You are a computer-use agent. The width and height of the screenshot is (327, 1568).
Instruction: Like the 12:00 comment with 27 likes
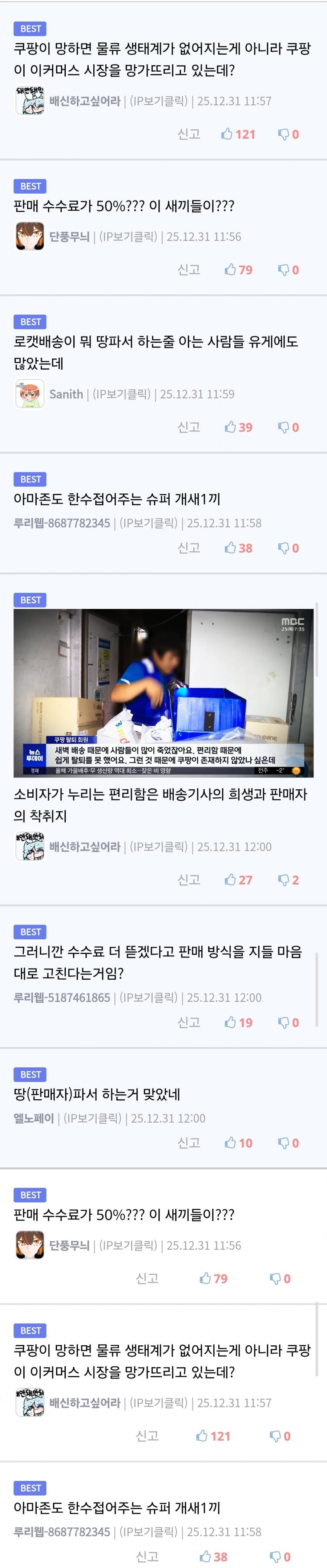click(x=238, y=880)
